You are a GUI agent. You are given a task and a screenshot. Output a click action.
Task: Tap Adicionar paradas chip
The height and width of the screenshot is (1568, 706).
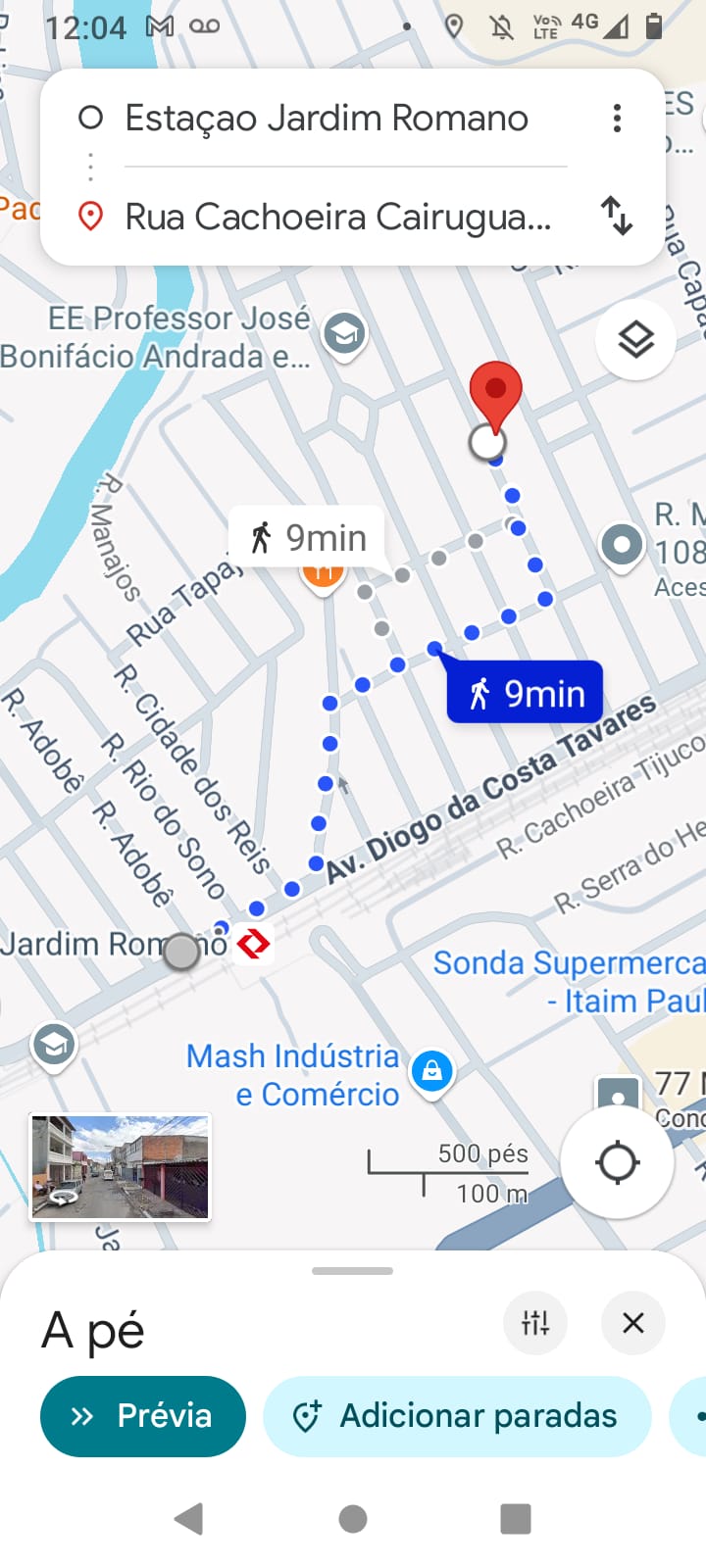457,1416
